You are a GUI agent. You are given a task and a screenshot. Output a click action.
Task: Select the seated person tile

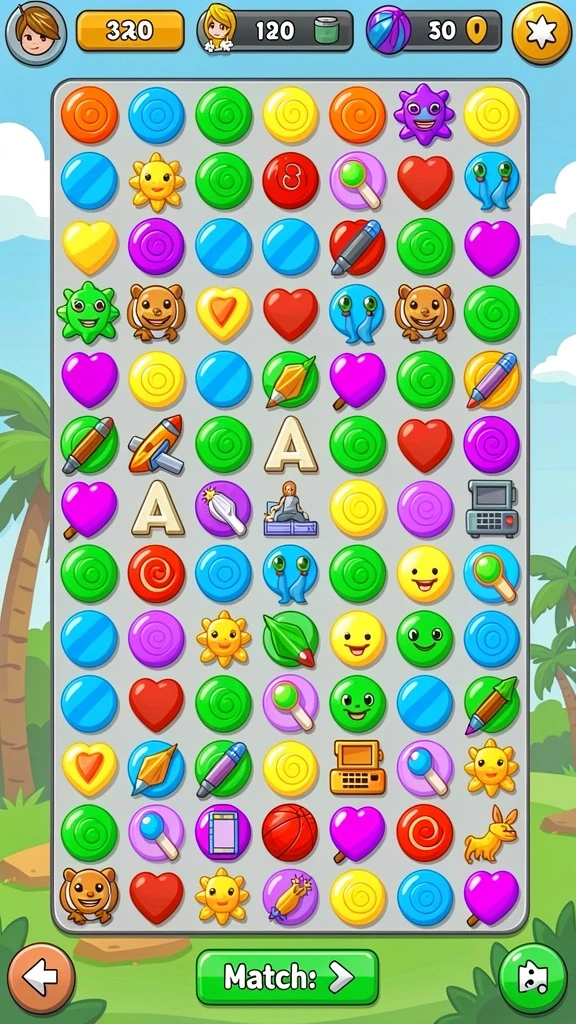pyautogui.click(x=291, y=509)
